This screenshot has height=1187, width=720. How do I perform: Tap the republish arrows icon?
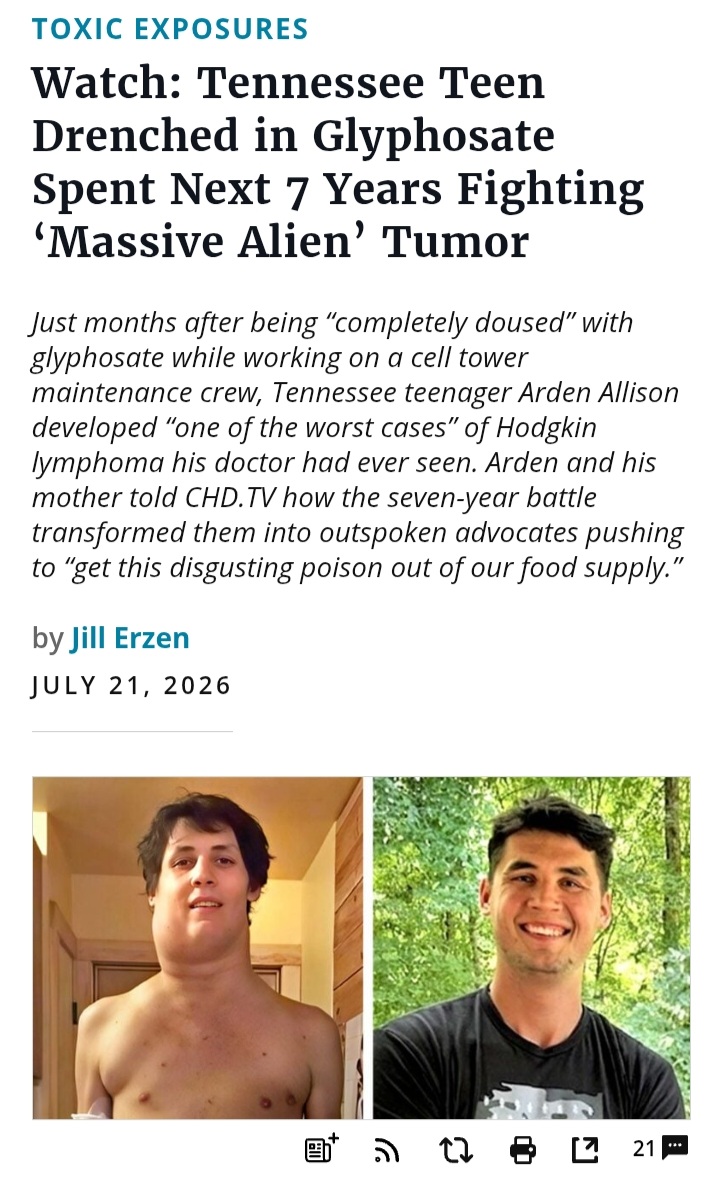pos(456,1150)
